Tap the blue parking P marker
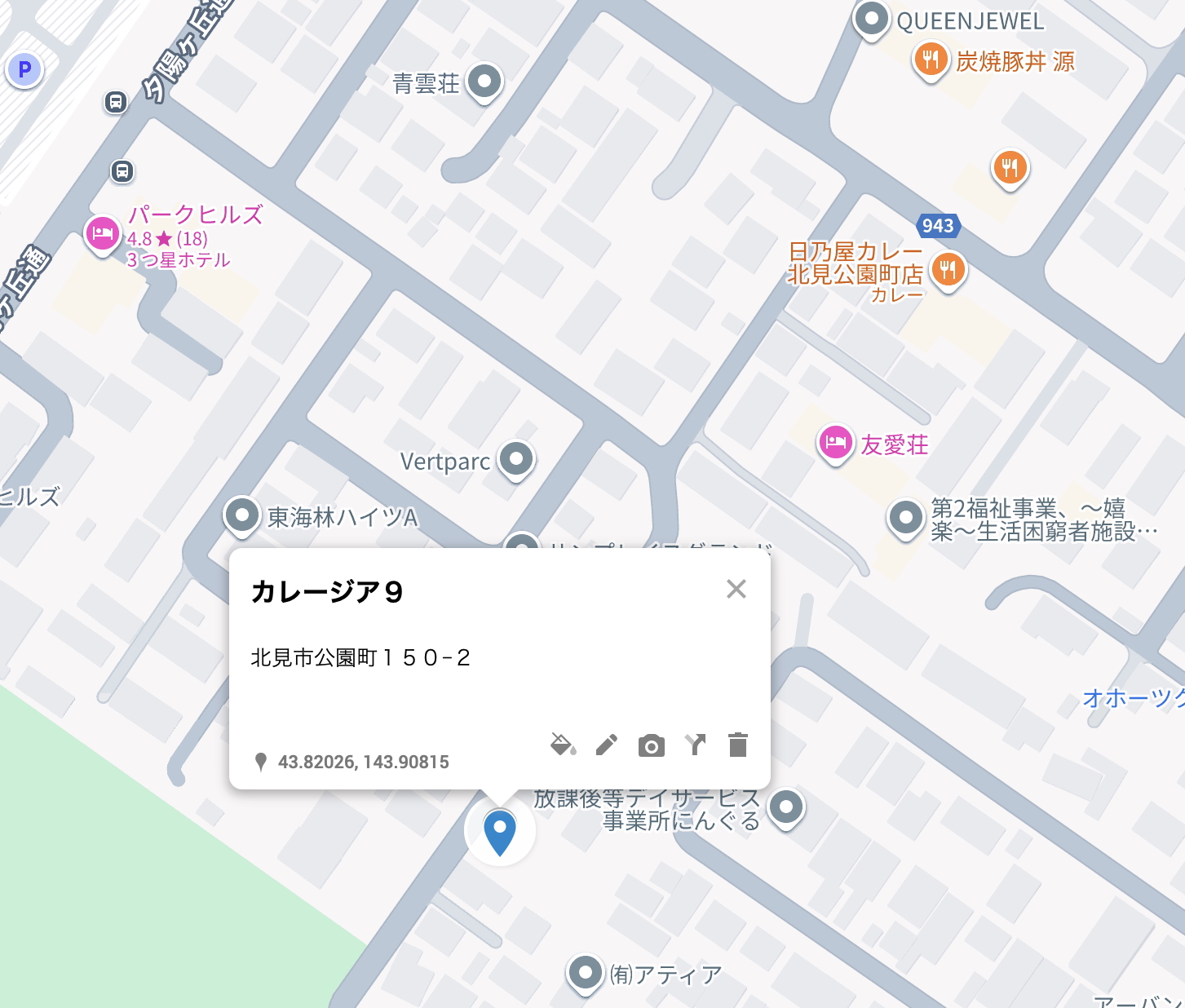1185x1008 pixels. coord(24,70)
